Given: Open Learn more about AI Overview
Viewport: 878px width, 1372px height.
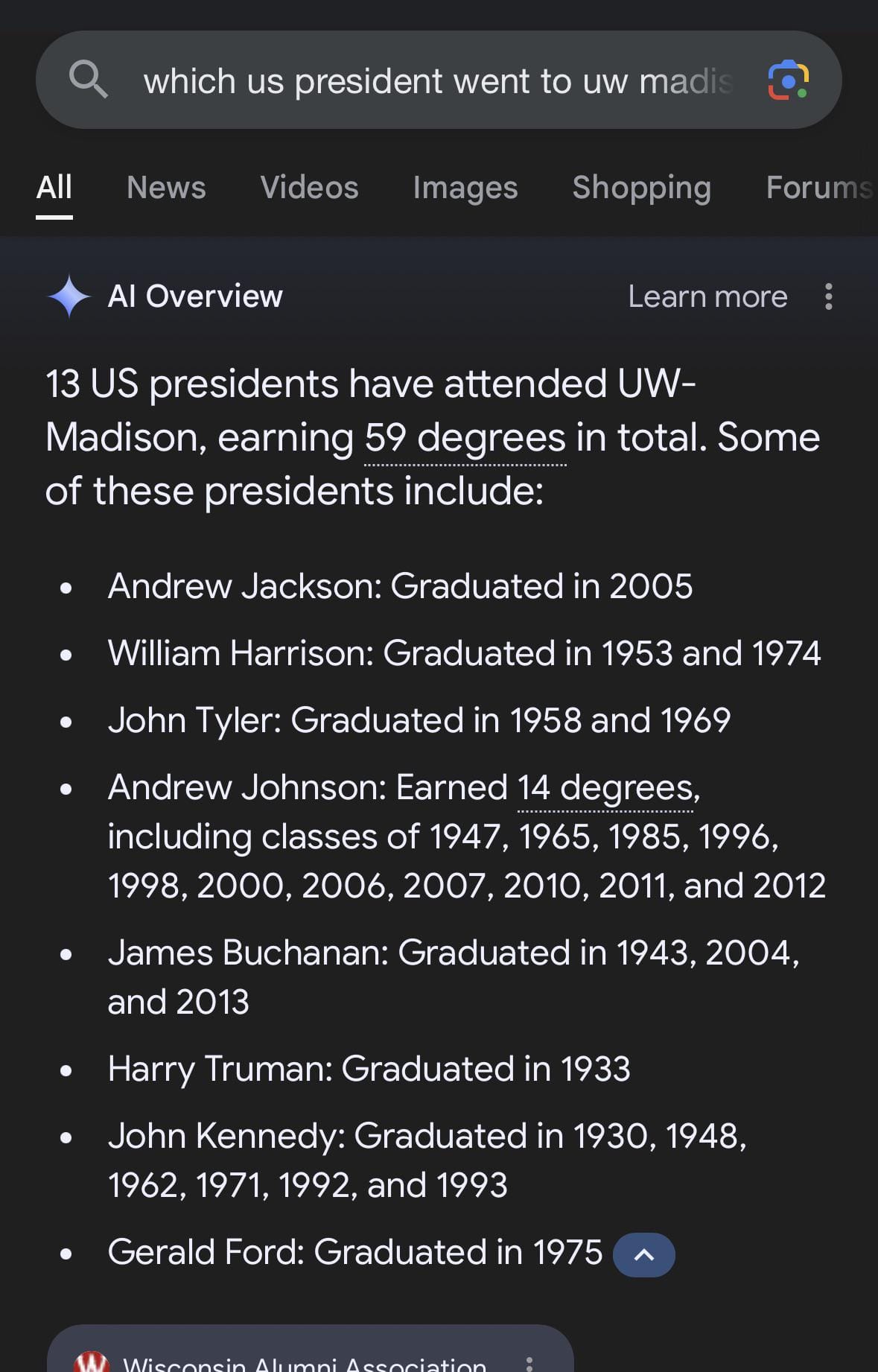Looking at the screenshot, I should 707,296.
